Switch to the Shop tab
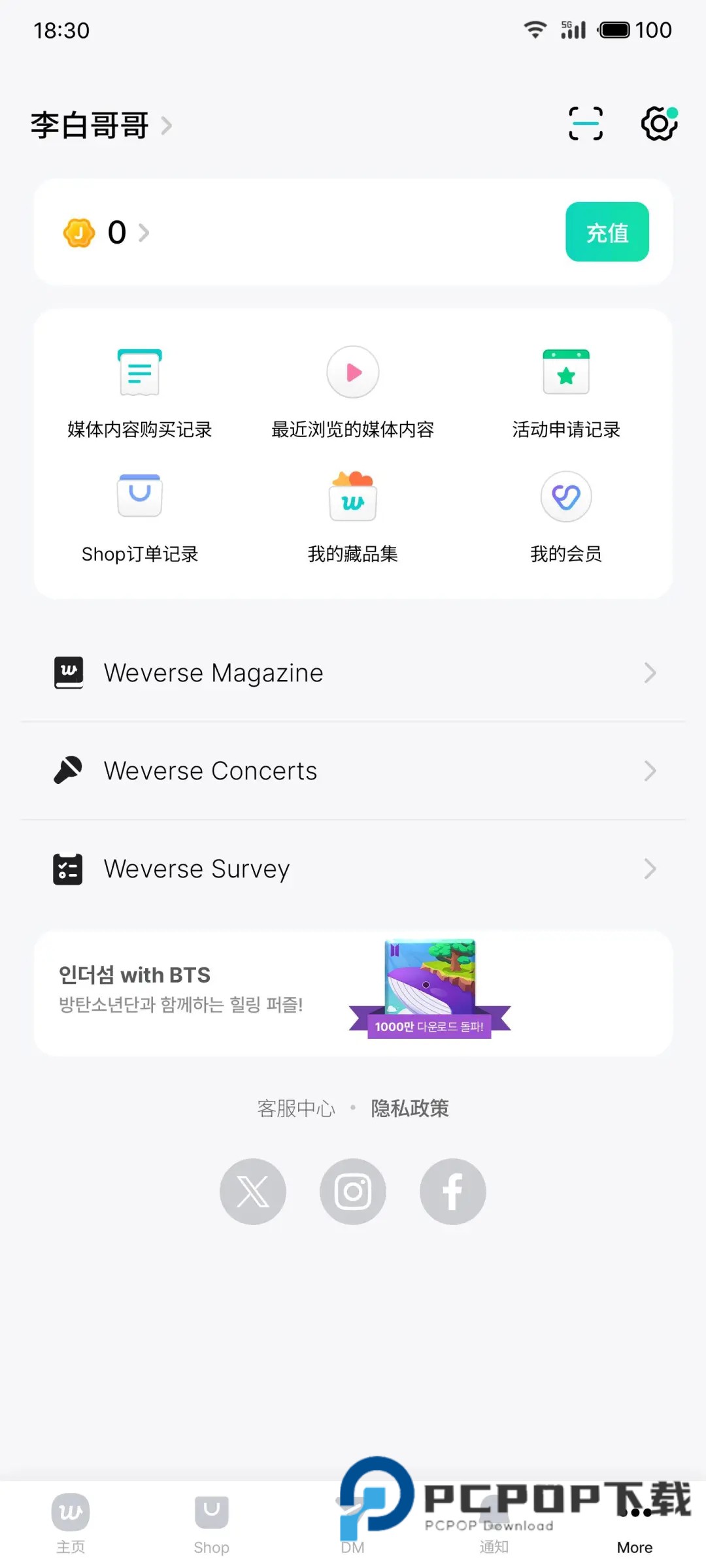This screenshot has height=1568, width=706. tap(212, 1524)
